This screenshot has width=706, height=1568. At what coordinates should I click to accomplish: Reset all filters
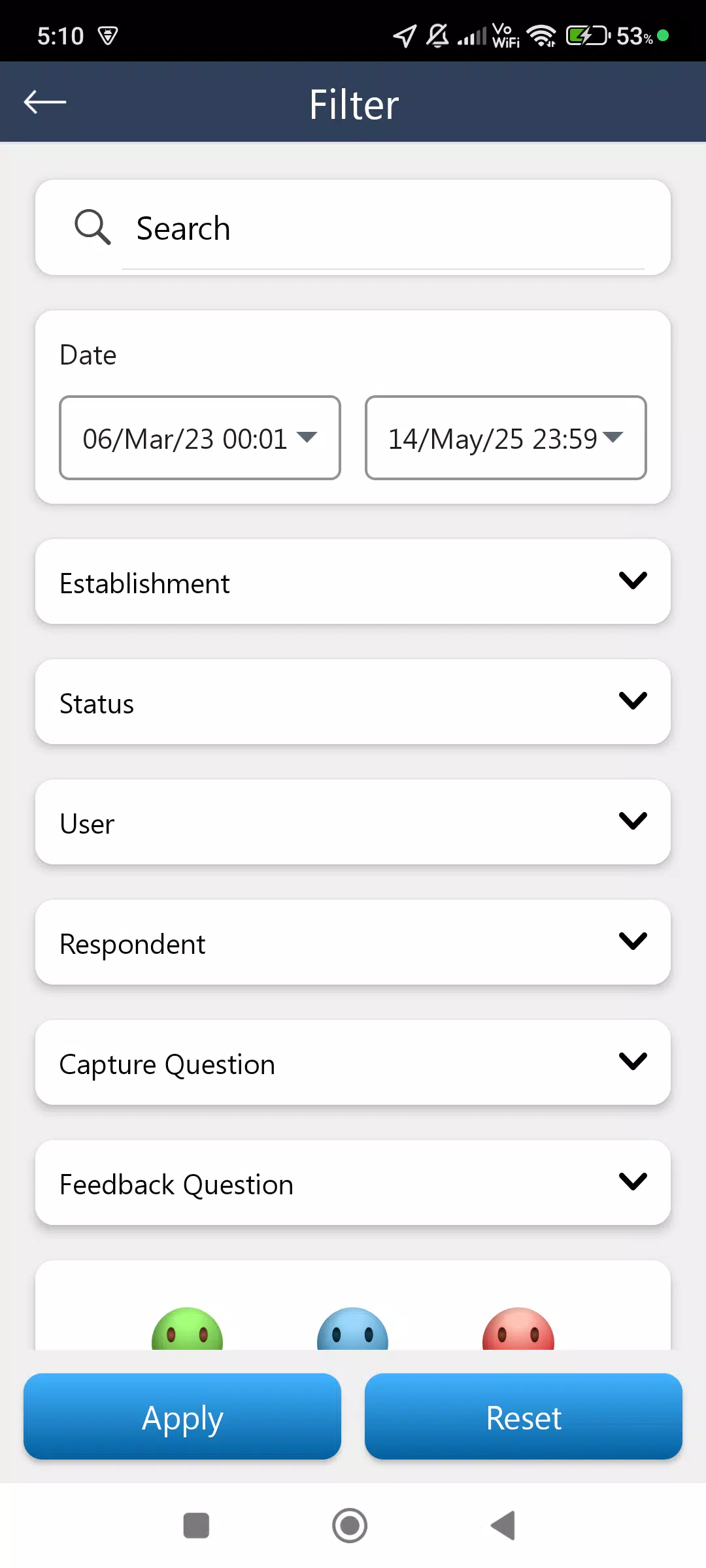click(524, 1416)
